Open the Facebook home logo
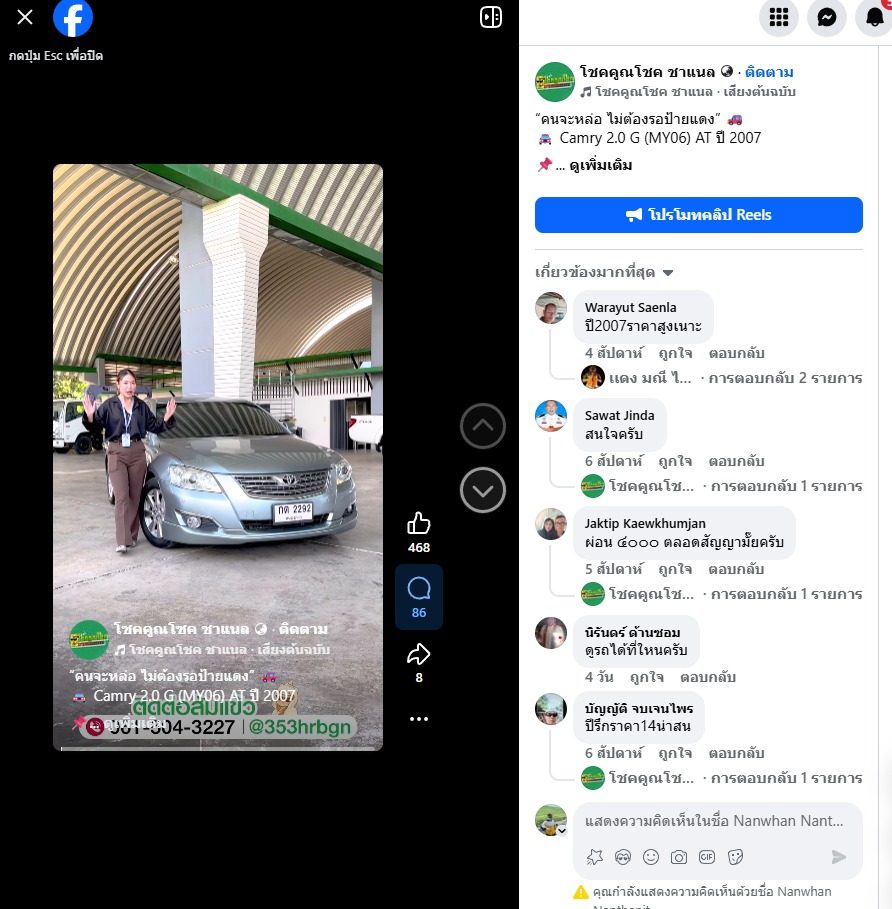This screenshot has width=892, height=909. (73, 17)
